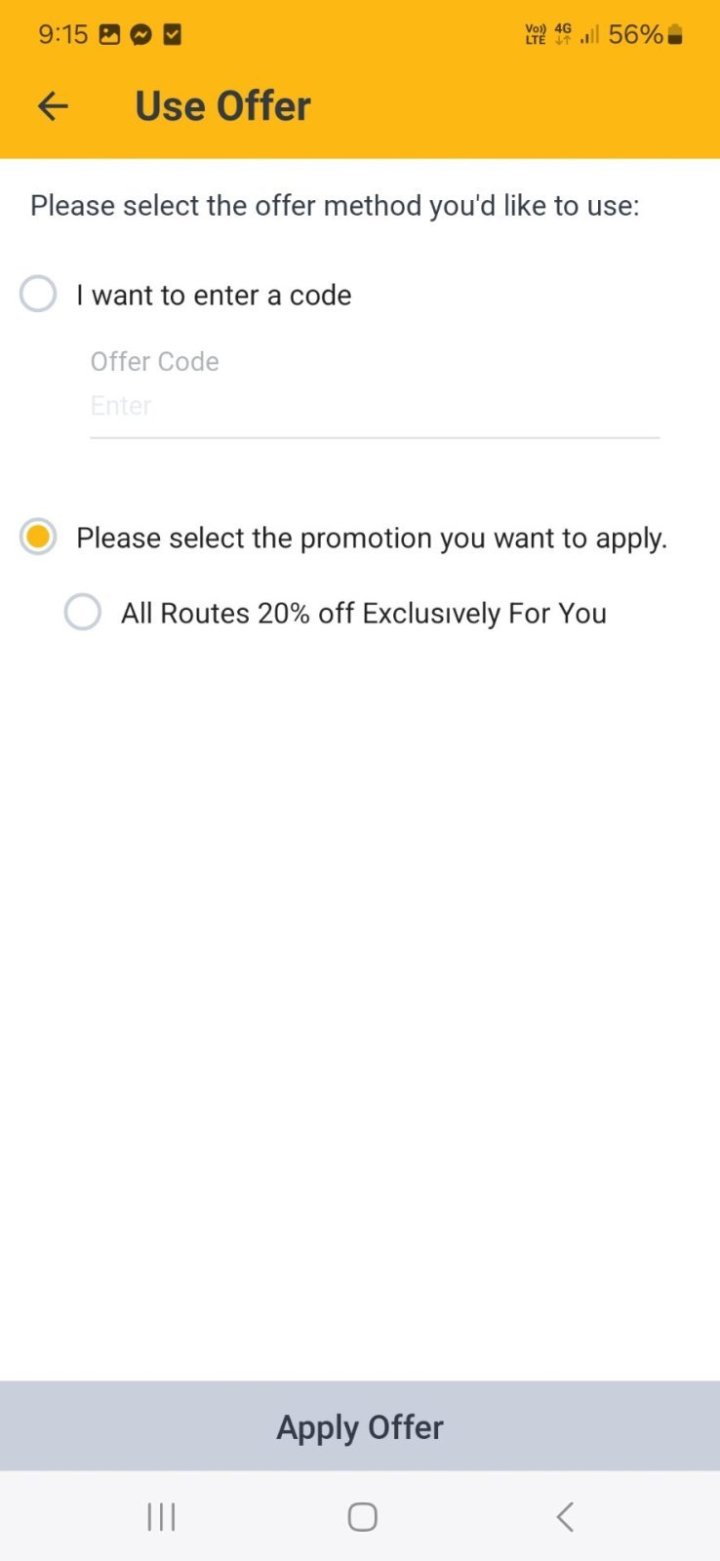This screenshot has height=1561, width=720.
Task: Go back using the top arrow
Action: point(53,106)
